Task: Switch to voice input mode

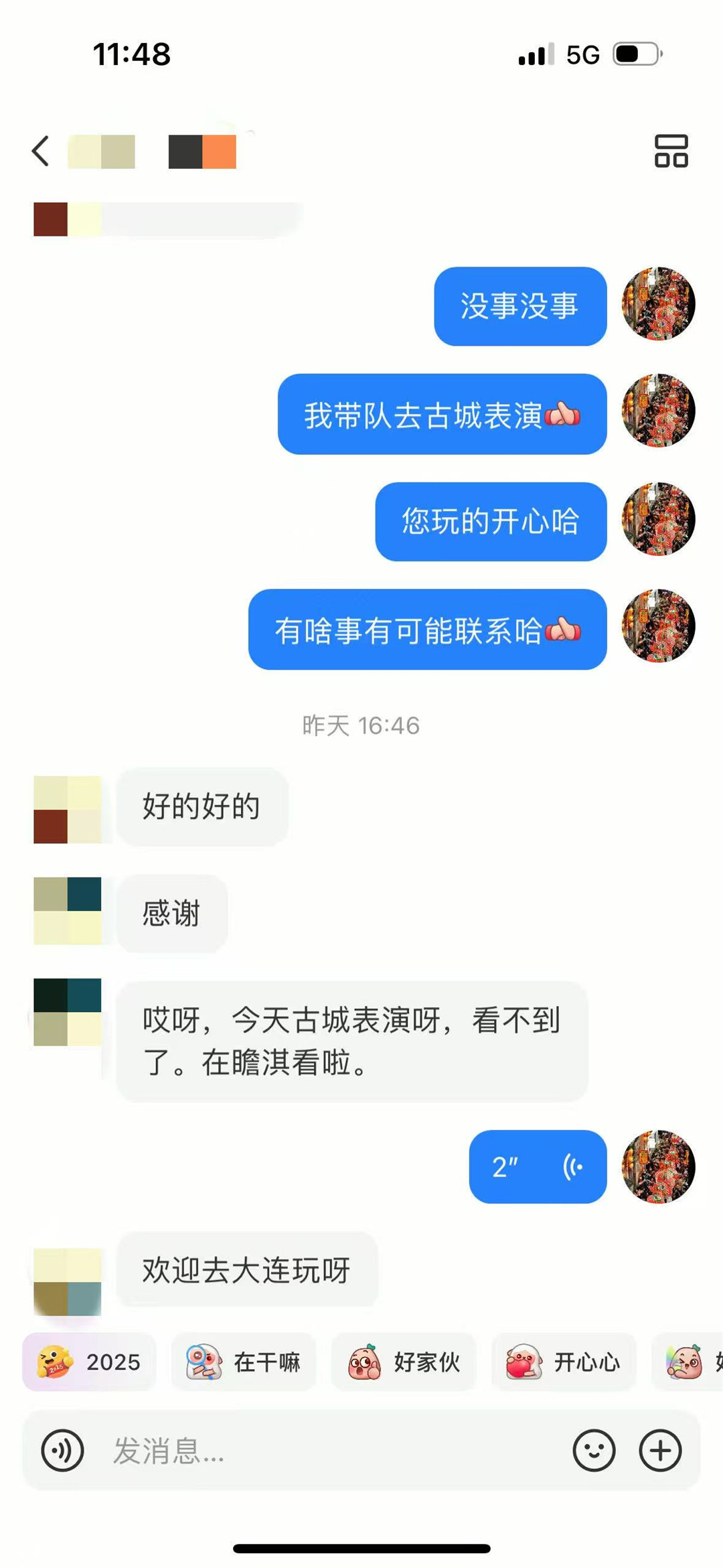Action: point(62,1451)
